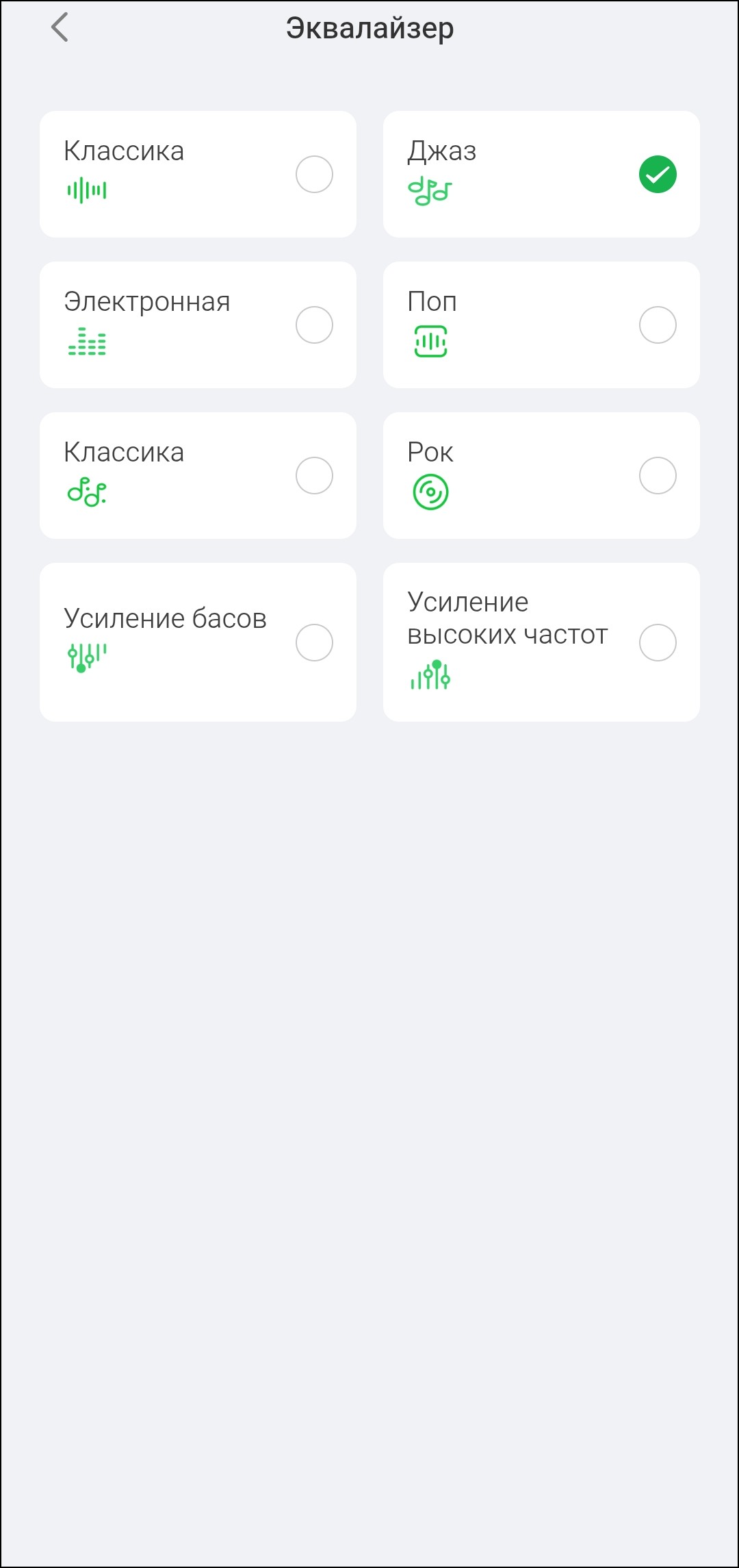Viewport: 739px width, 1568px height.
Task: Select Усиление высоких частот preset
Action: (657, 642)
